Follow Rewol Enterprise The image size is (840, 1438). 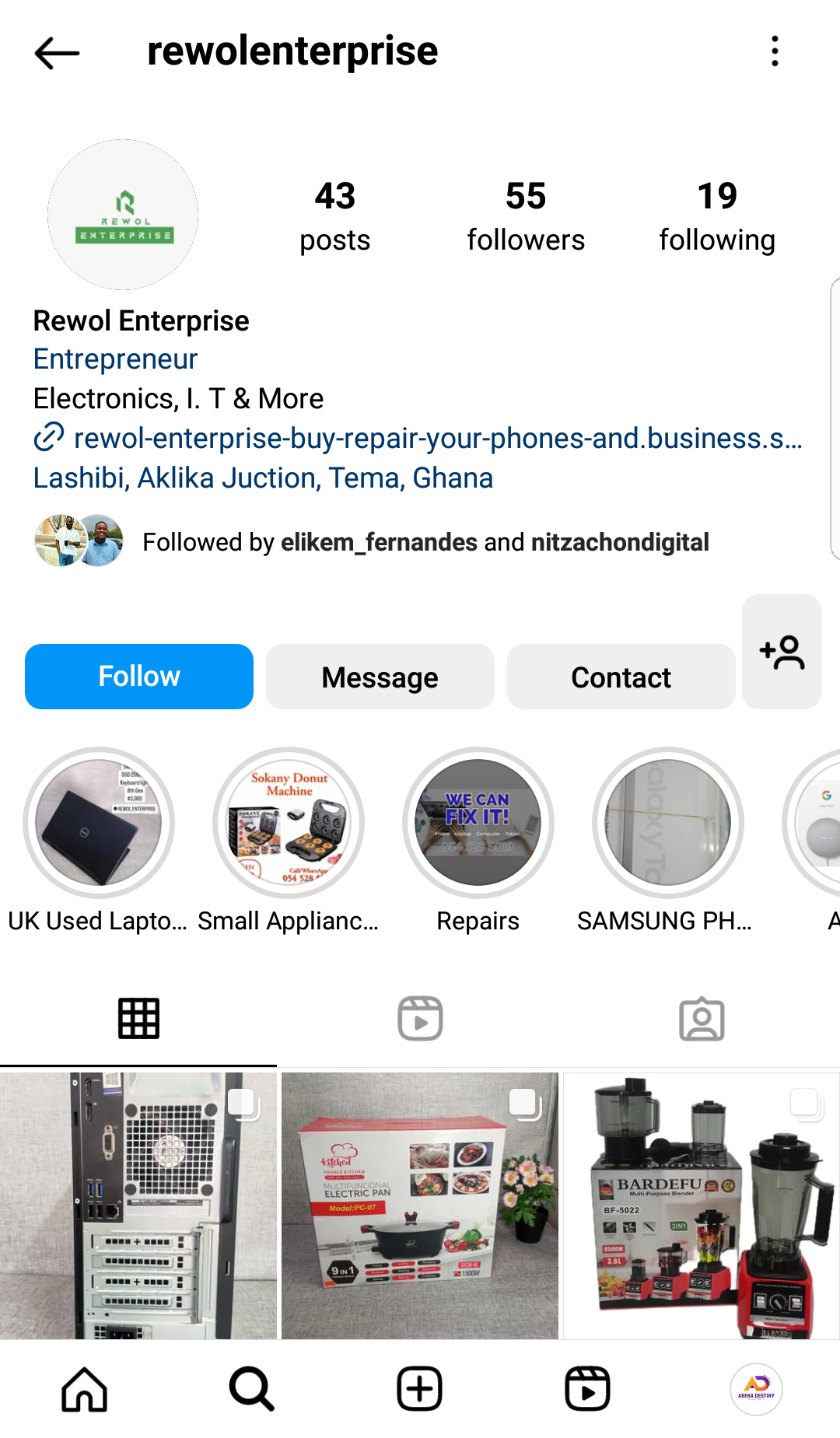139,677
